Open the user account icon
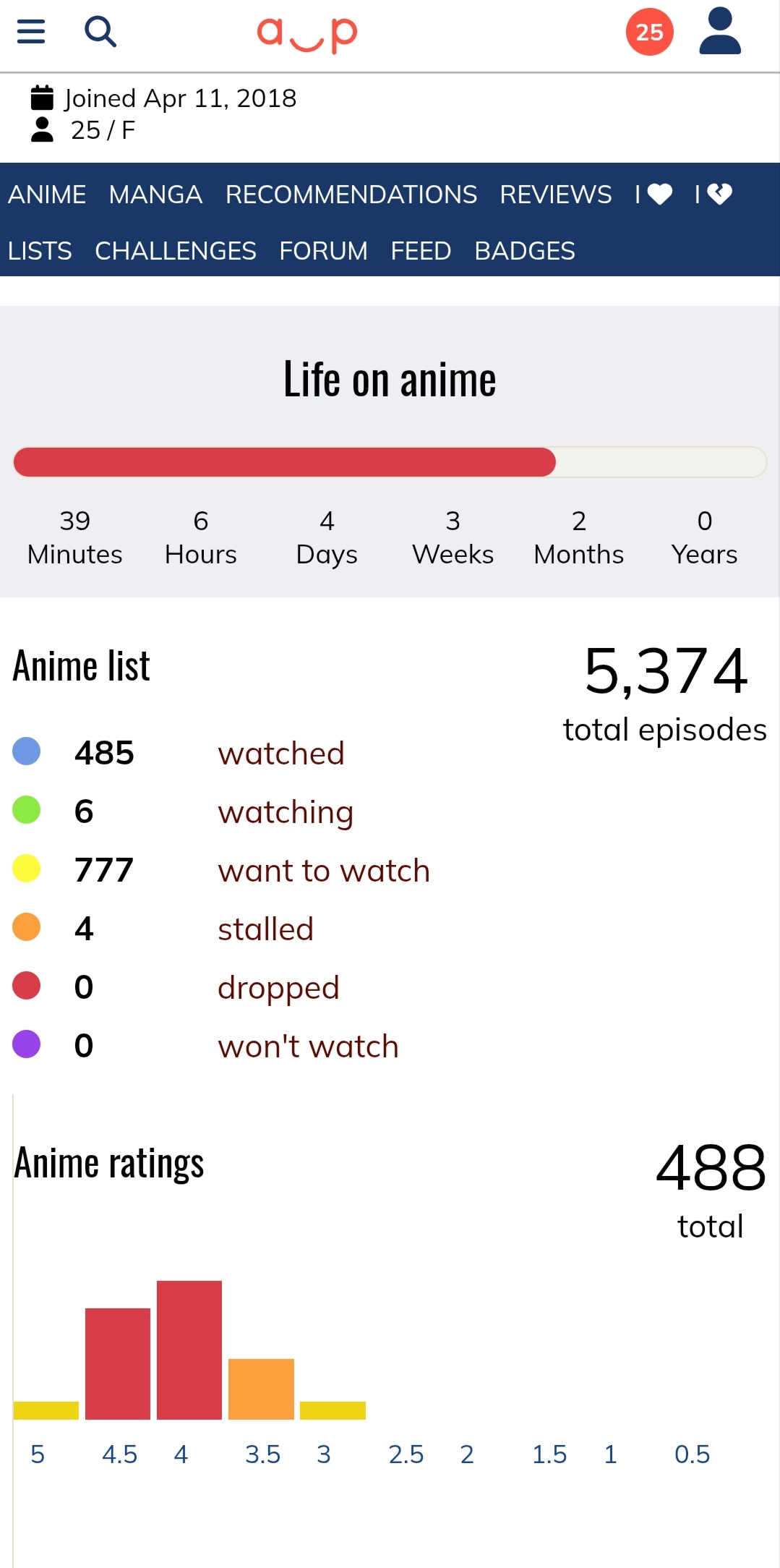Image resolution: width=780 pixels, height=1568 pixels. click(720, 32)
